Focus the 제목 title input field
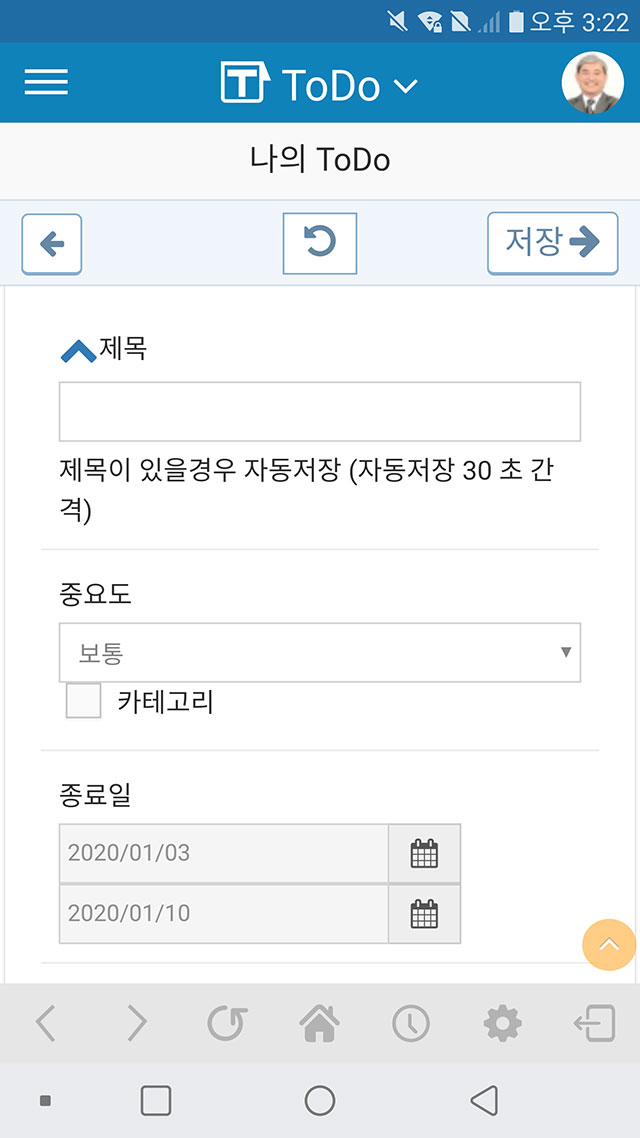 coord(320,412)
